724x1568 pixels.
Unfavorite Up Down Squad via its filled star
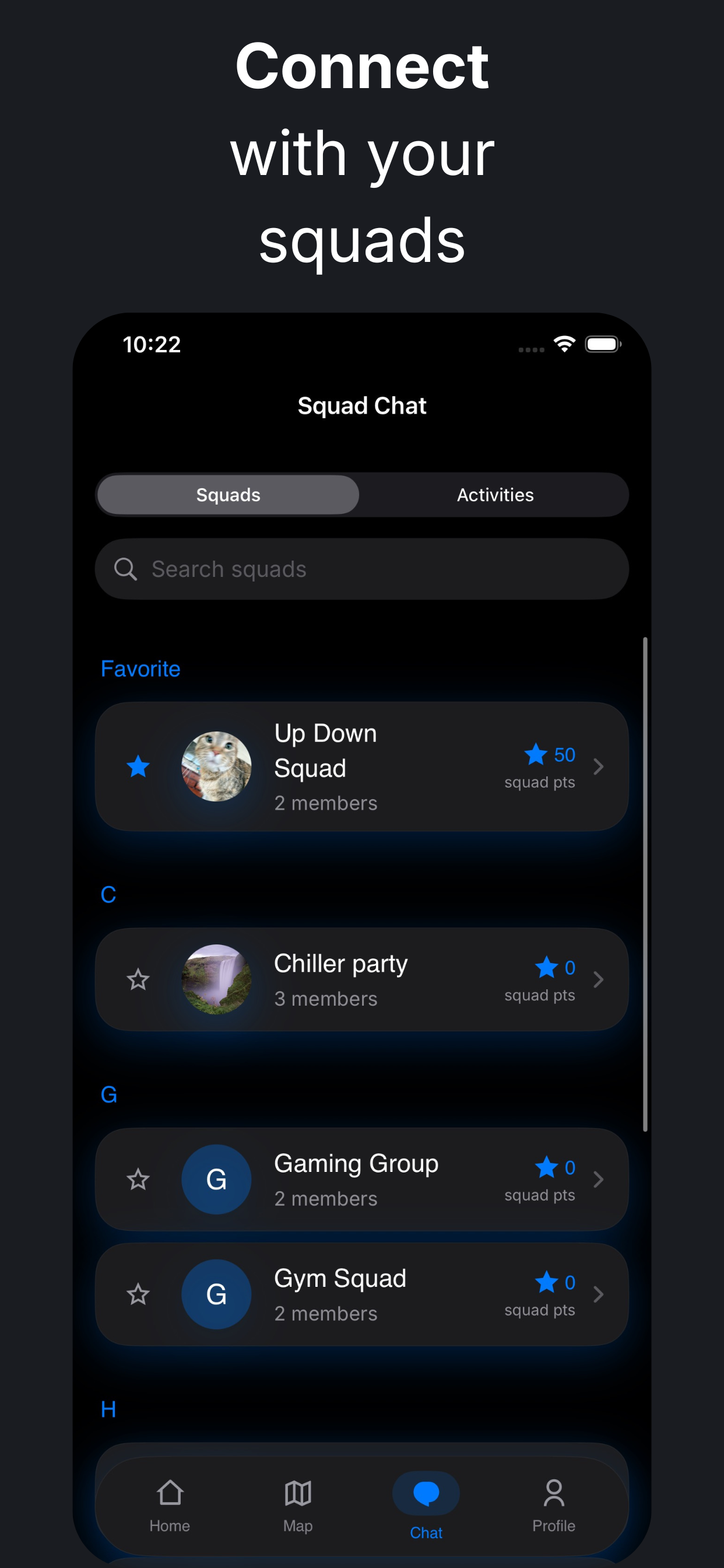(x=138, y=767)
